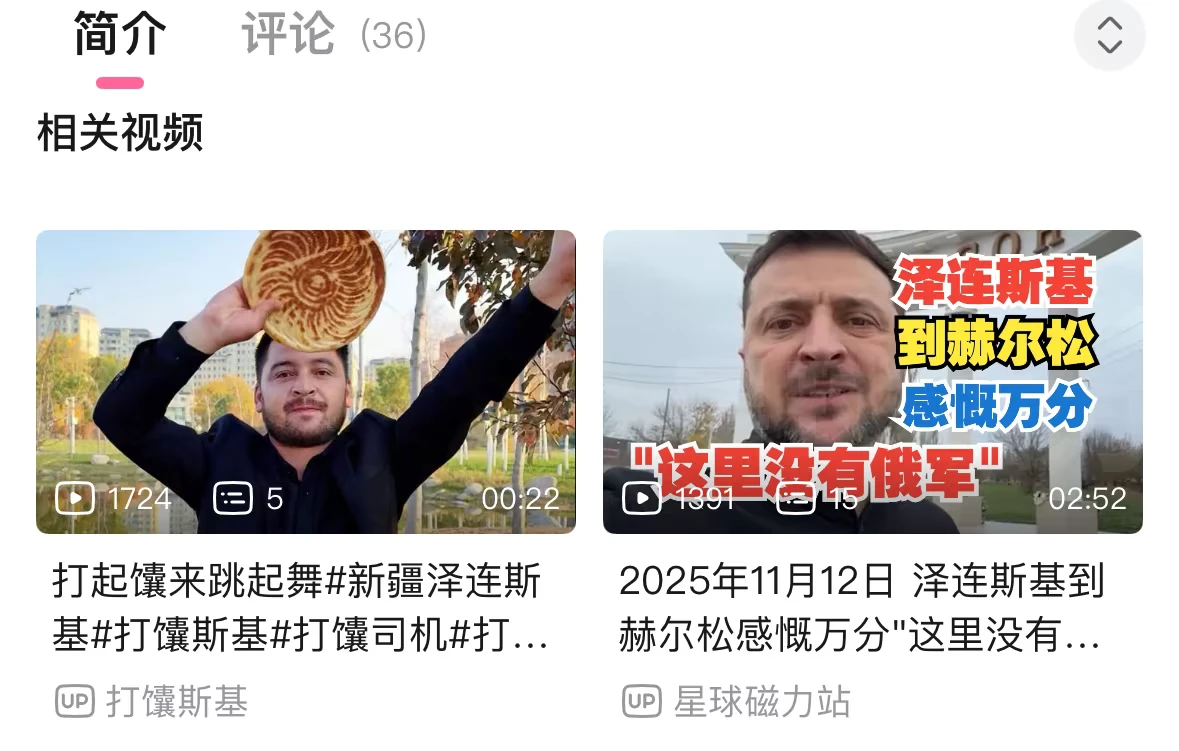Select the 简介 introduction tab
1179x751 pixels.
pyautogui.click(x=120, y=36)
